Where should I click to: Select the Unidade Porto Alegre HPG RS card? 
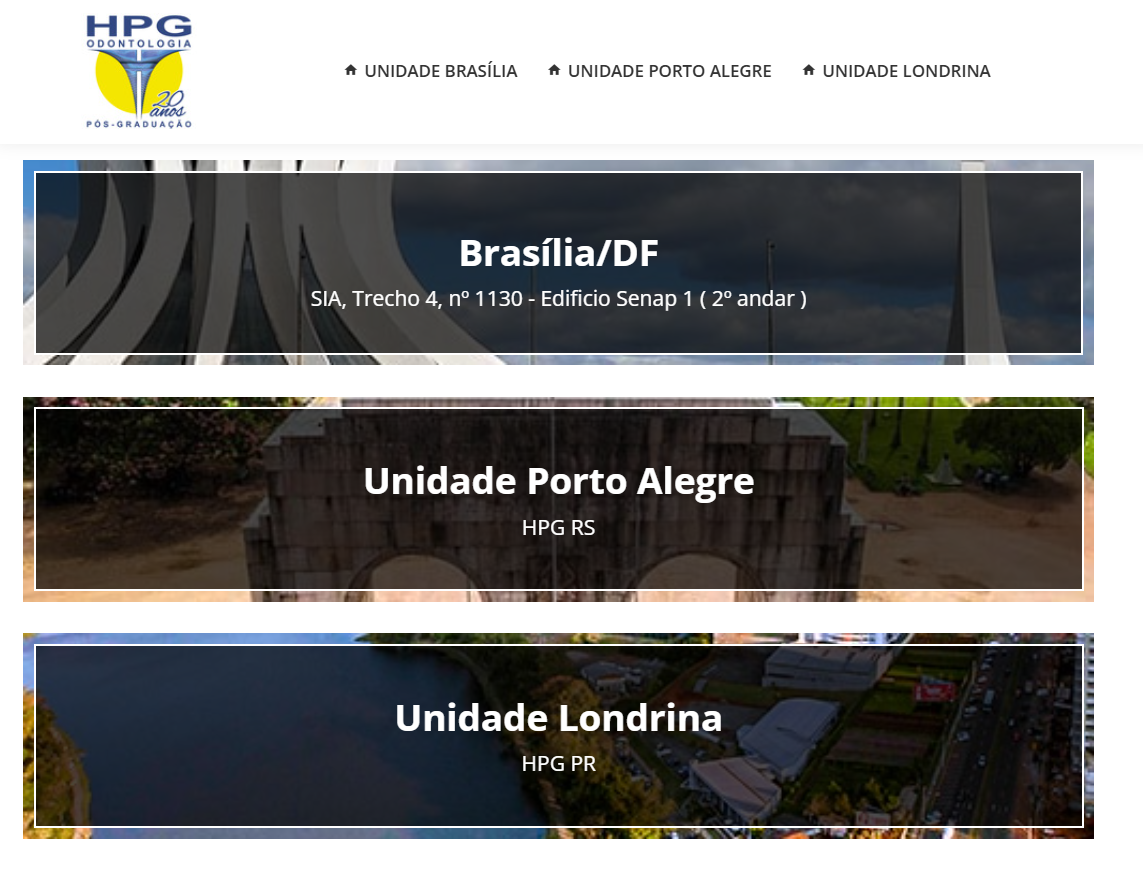[x=558, y=498]
